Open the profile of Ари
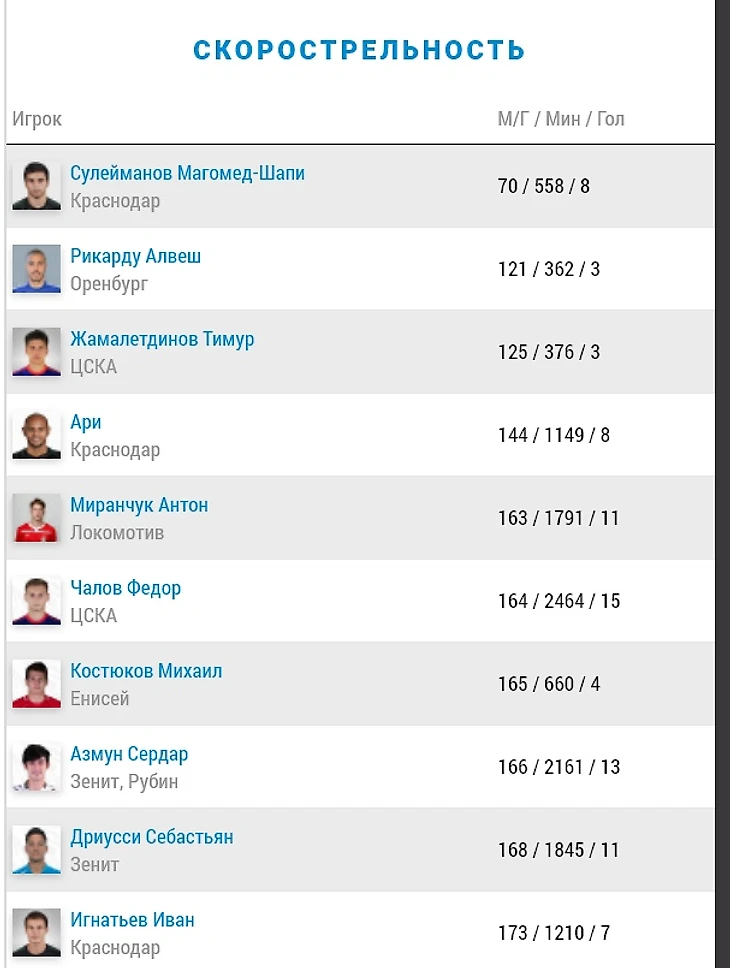Screen dimensions: 730x968 click(86, 422)
